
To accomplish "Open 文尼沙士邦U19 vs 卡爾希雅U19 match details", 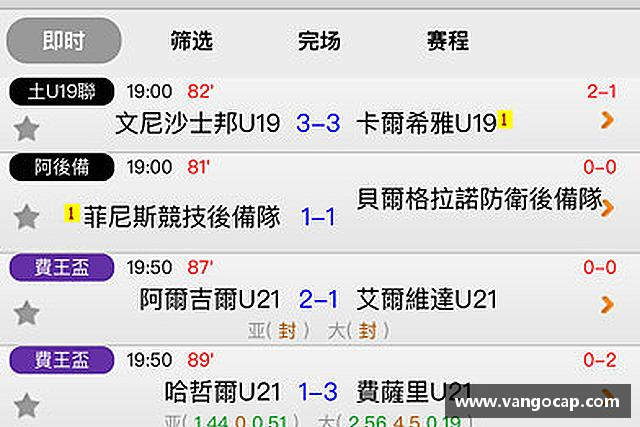I will pyautogui.click(x=606, y=121).
